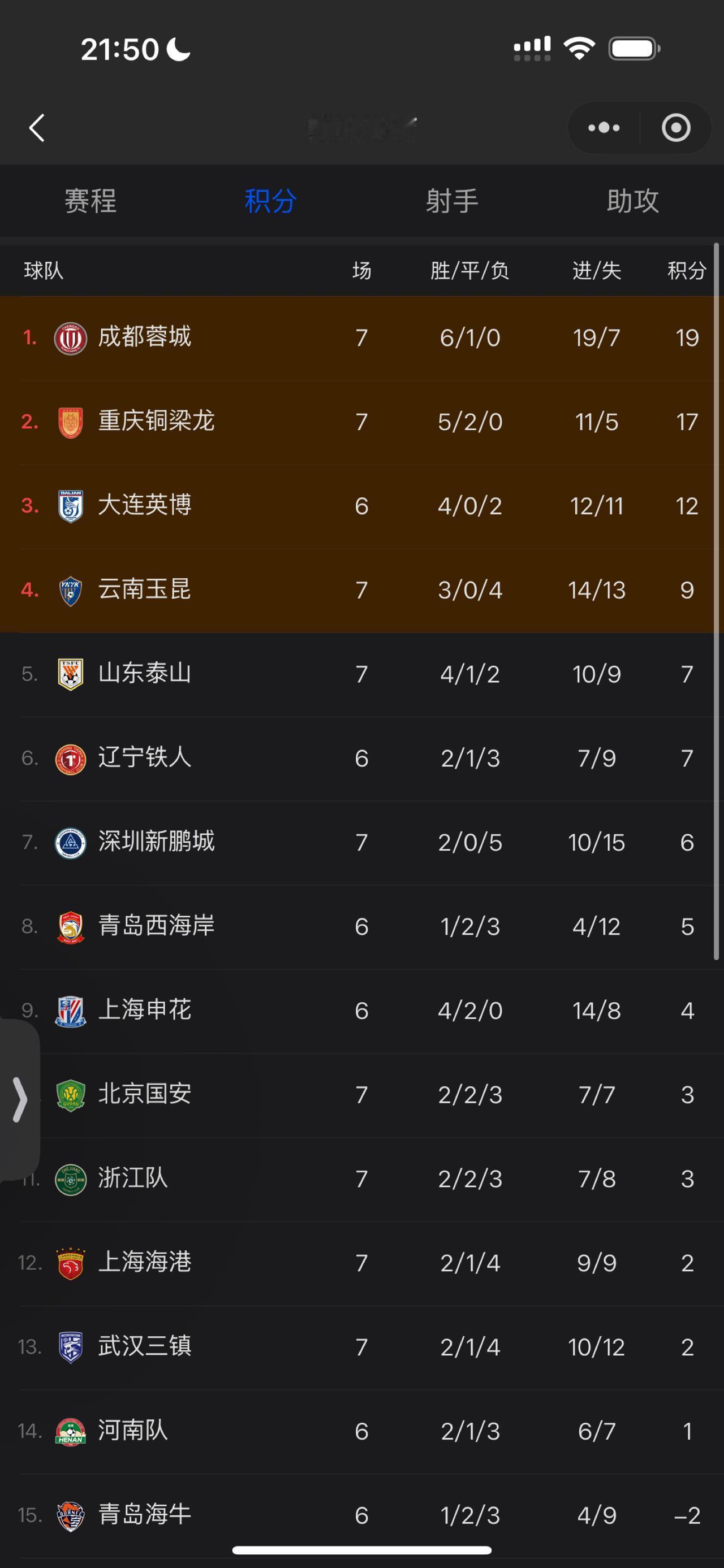
Task: Select the 成都蓉城 club crest
Action: tap(71, 337)
